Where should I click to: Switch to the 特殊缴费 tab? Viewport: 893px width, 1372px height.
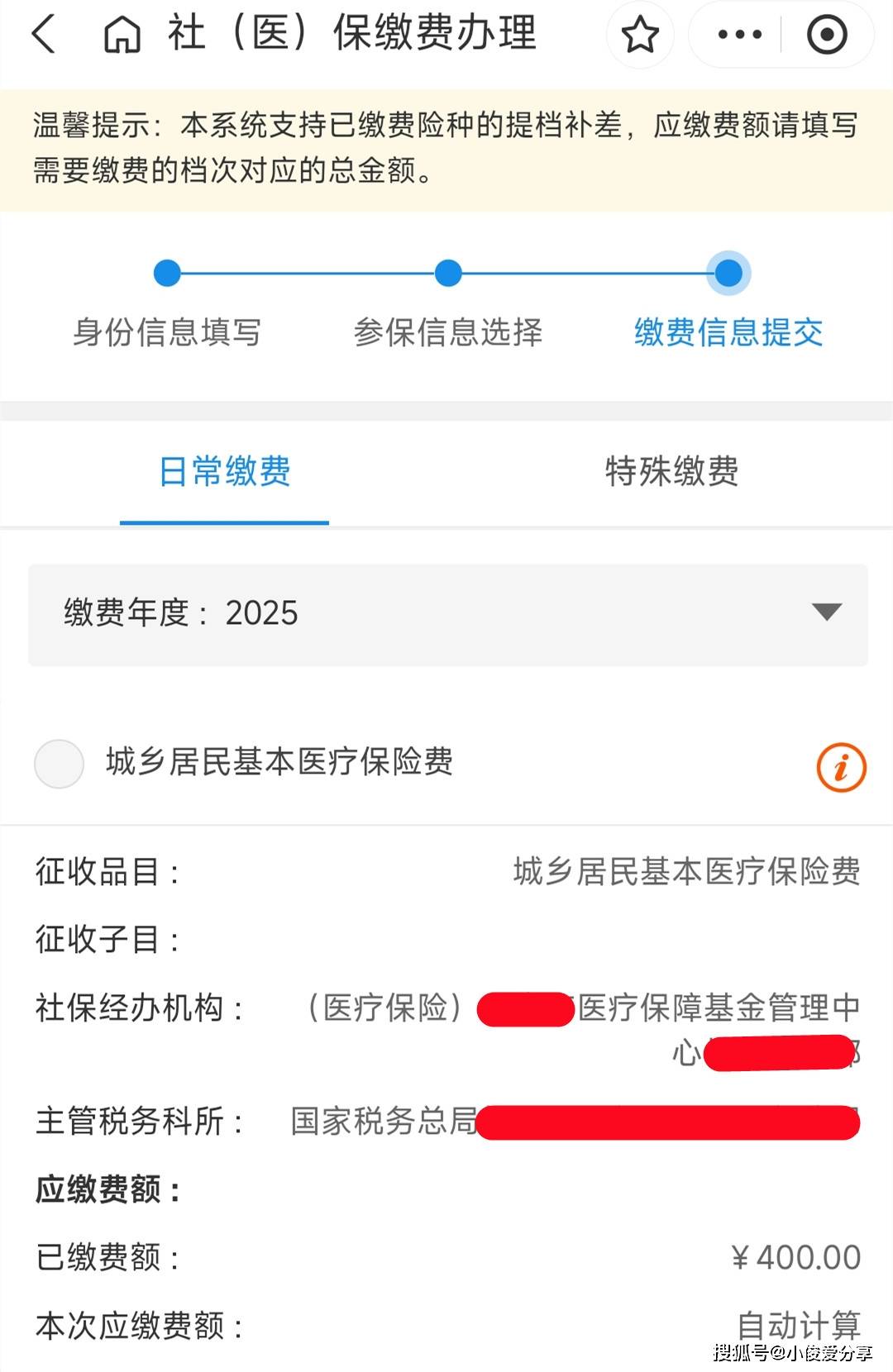[x=671, y=472]
